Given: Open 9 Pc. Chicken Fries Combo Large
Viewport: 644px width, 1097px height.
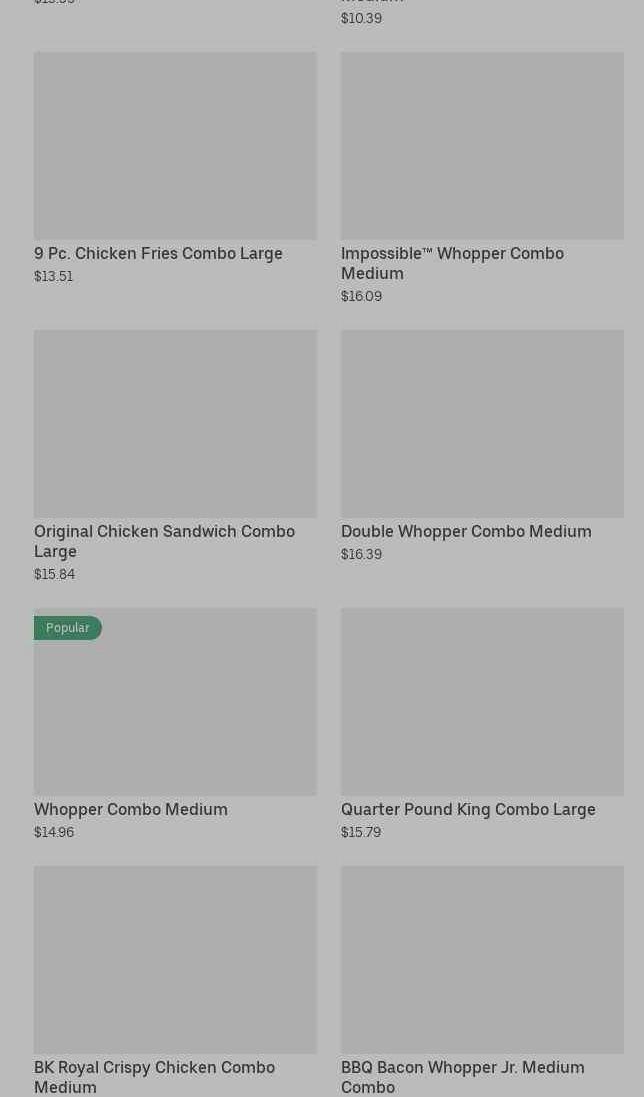Looking at the screenshot, I should pos(175,146).
